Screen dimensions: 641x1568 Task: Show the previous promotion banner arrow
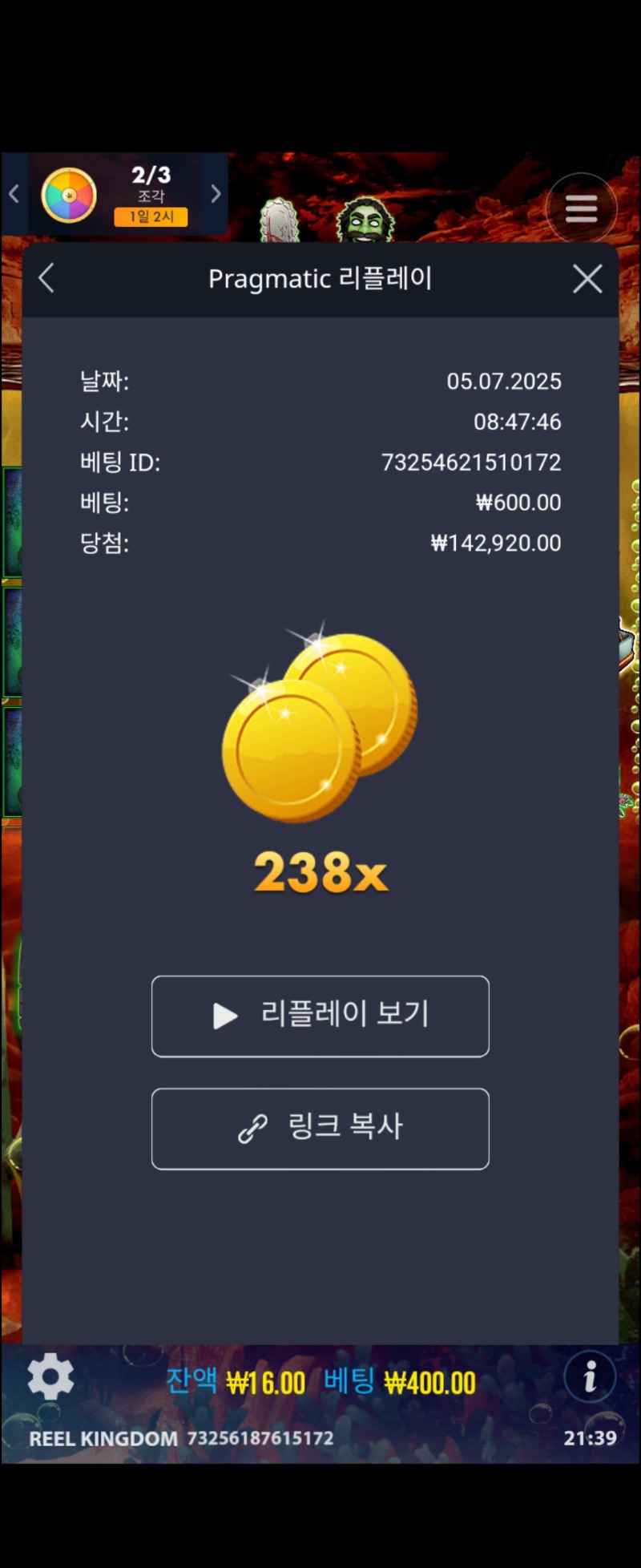point(14,194)
